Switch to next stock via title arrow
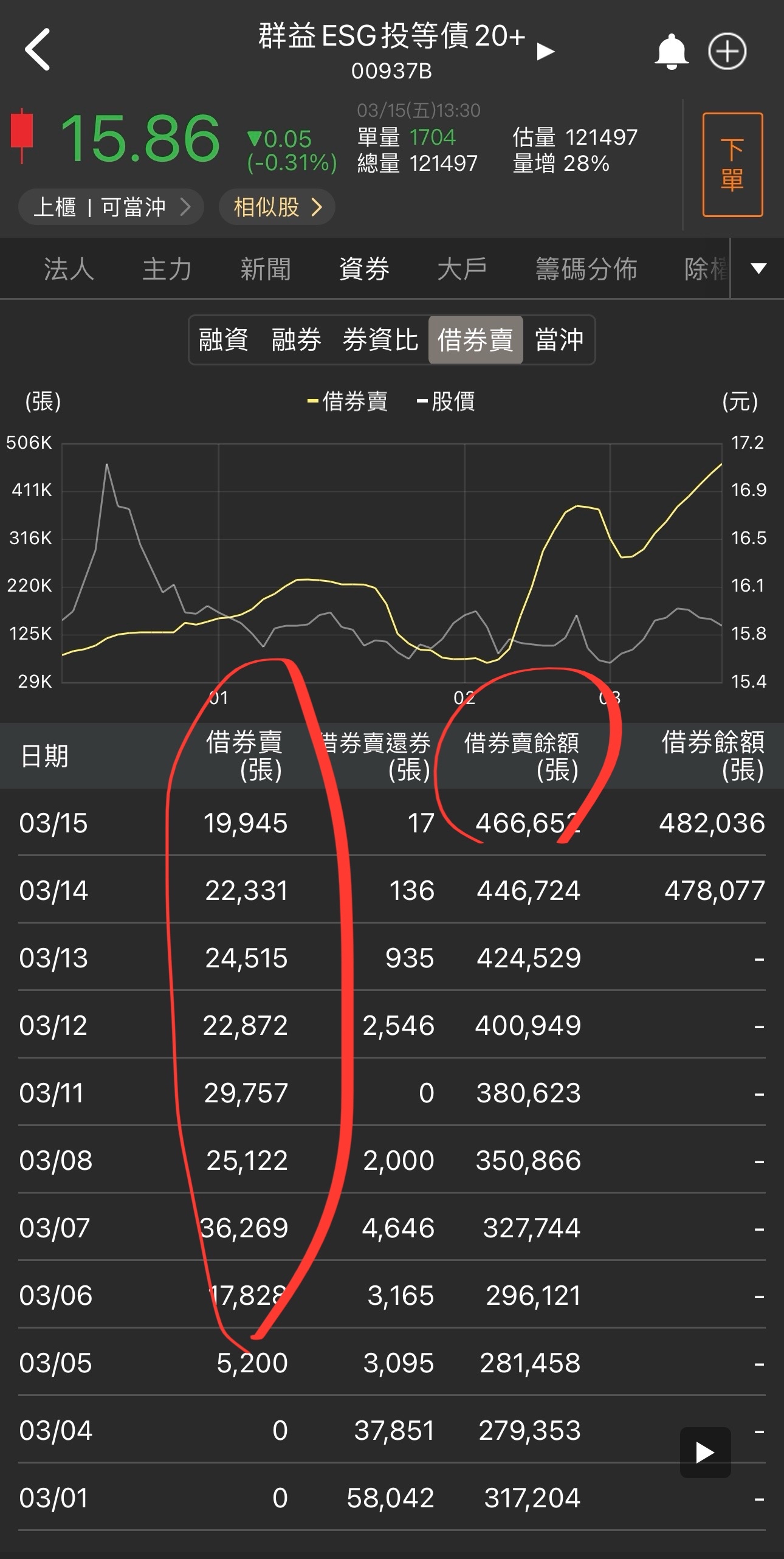 546,52
